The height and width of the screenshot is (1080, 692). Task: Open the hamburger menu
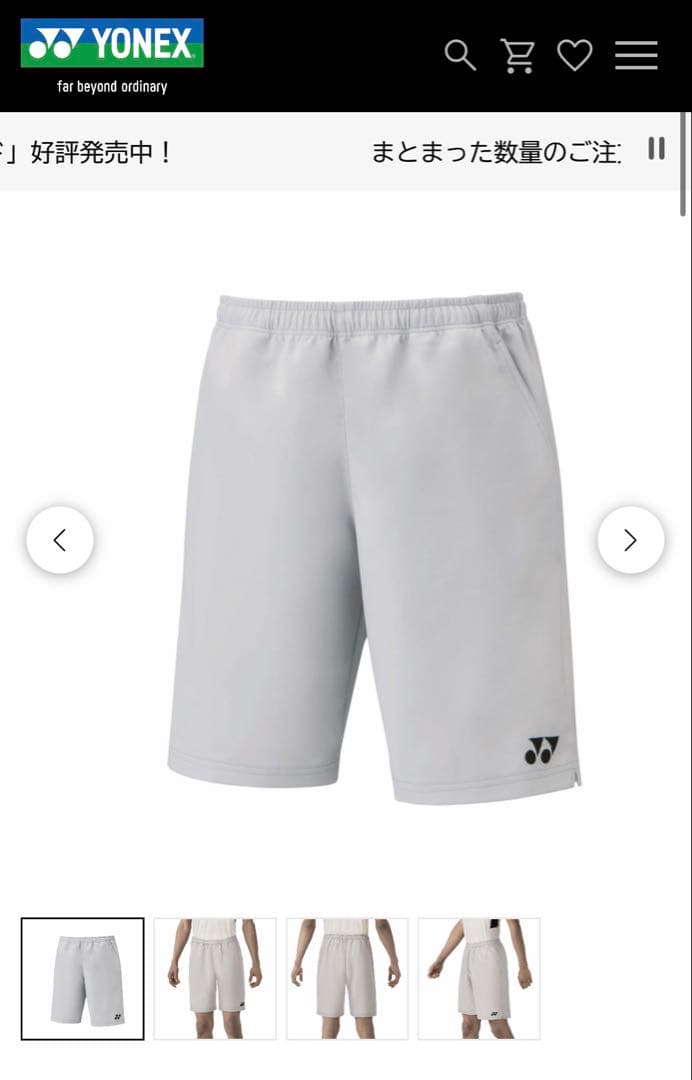[636, 55]
